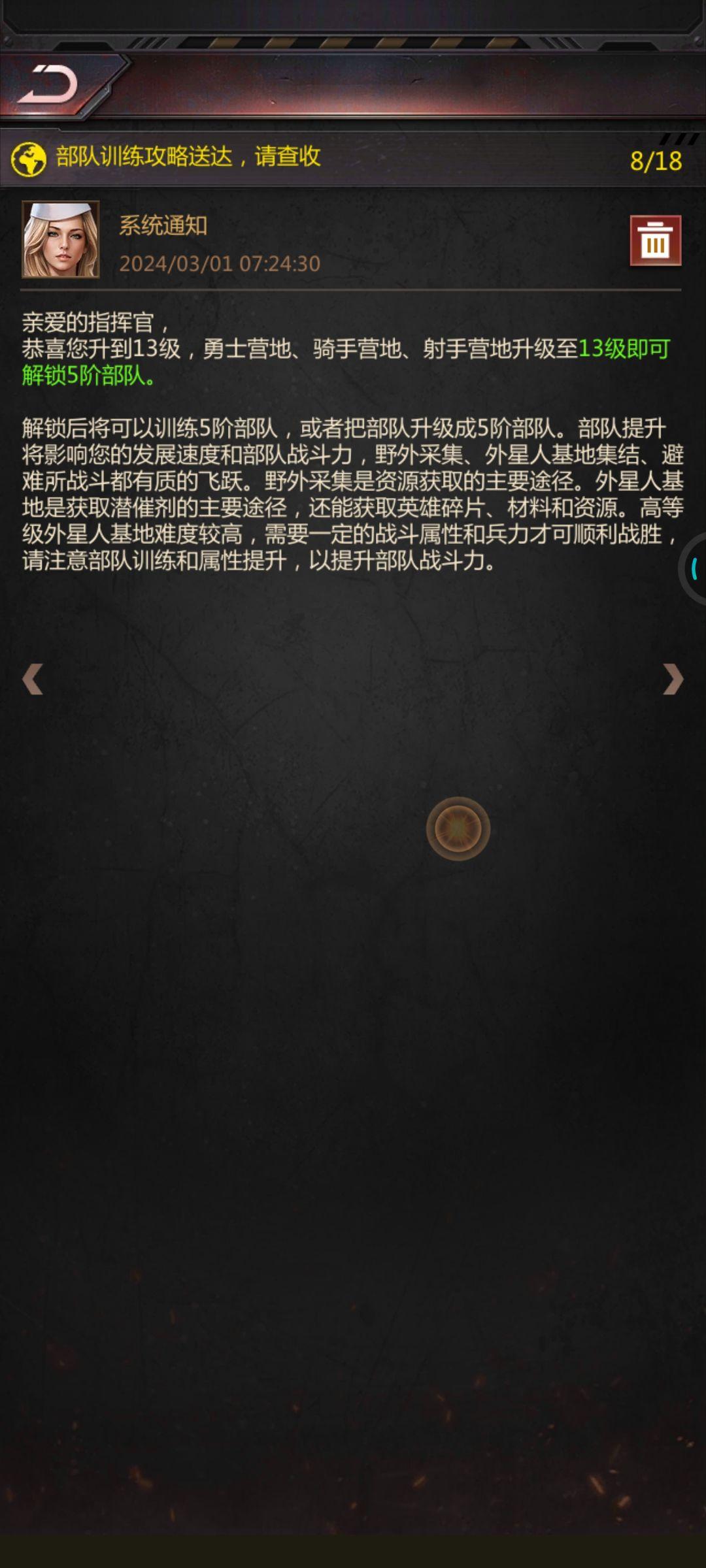Open the floating side panel handle
Image resolution: width=706 pixels, height=1568 pixels.
click(x=694, y=568)
